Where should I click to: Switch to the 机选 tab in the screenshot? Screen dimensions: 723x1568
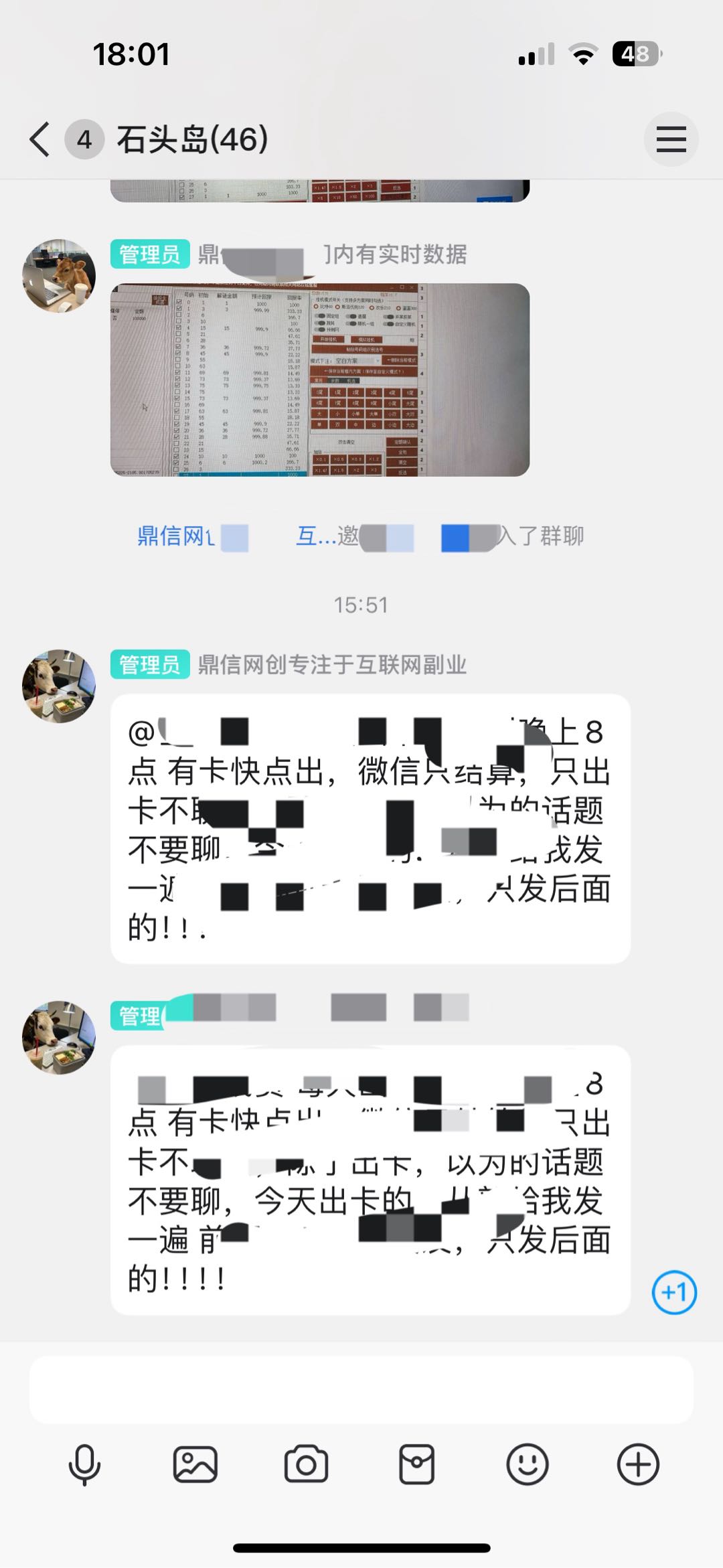click(353, 380)
